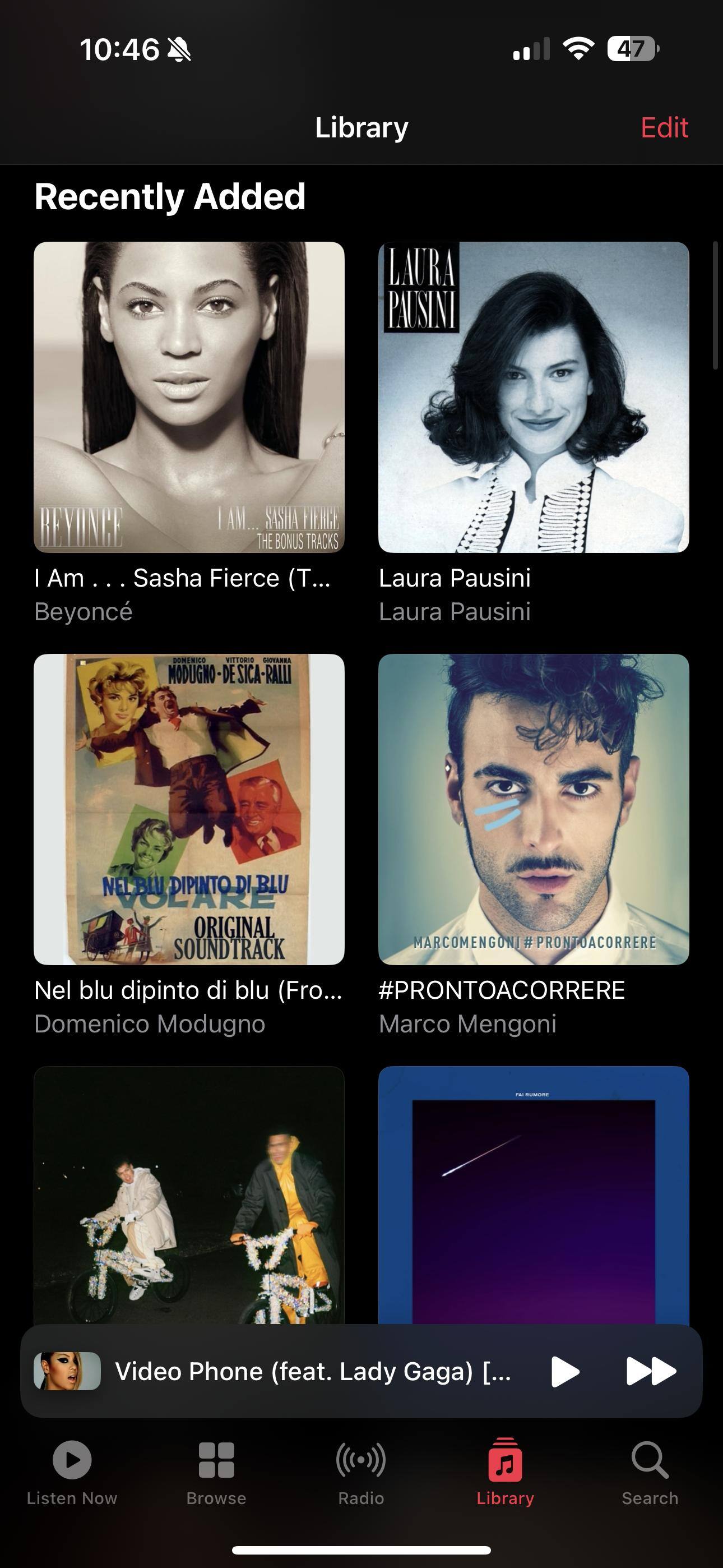Open the album with two cyclists cover
723x1568 pixels.
(189, 1193)
